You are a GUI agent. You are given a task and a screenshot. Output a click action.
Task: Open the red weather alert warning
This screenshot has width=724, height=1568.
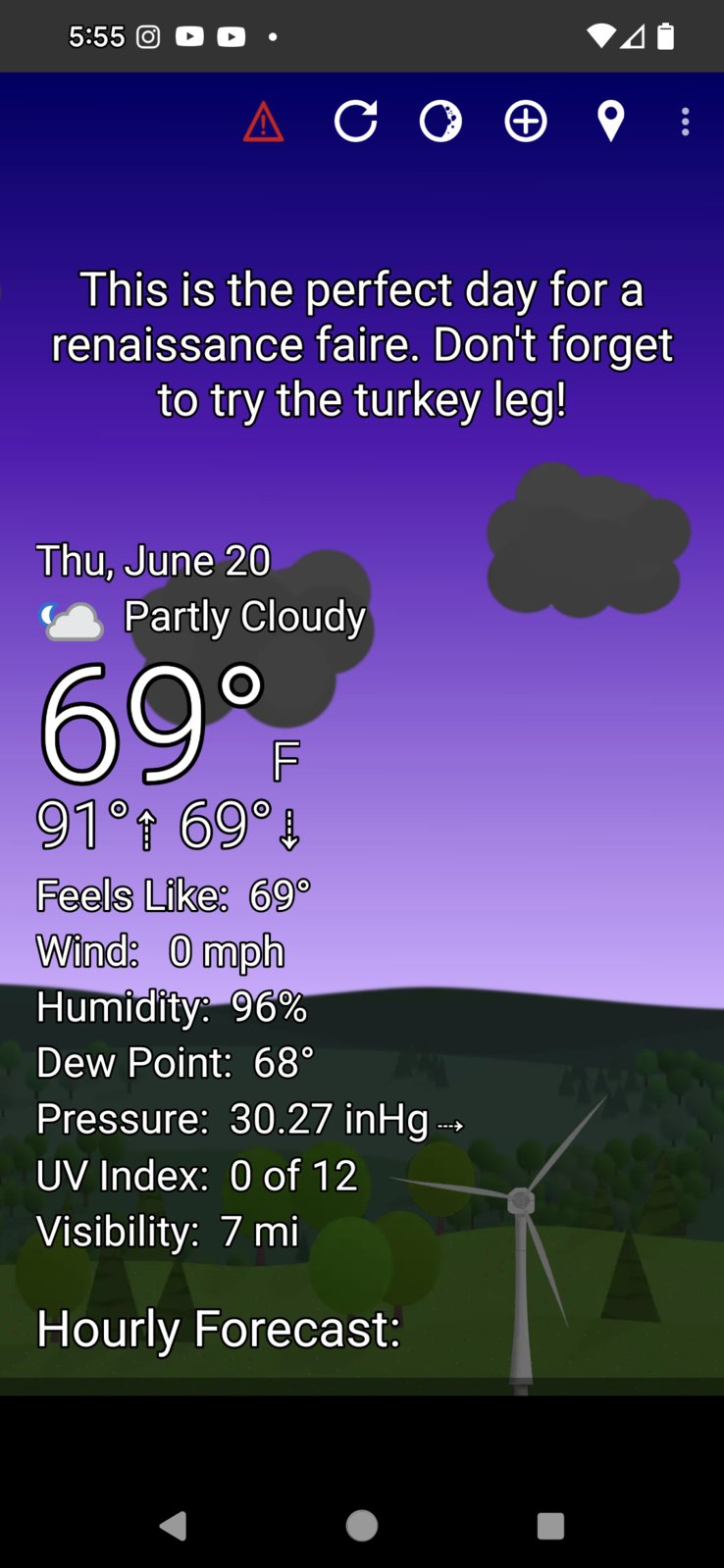point(263,123)
